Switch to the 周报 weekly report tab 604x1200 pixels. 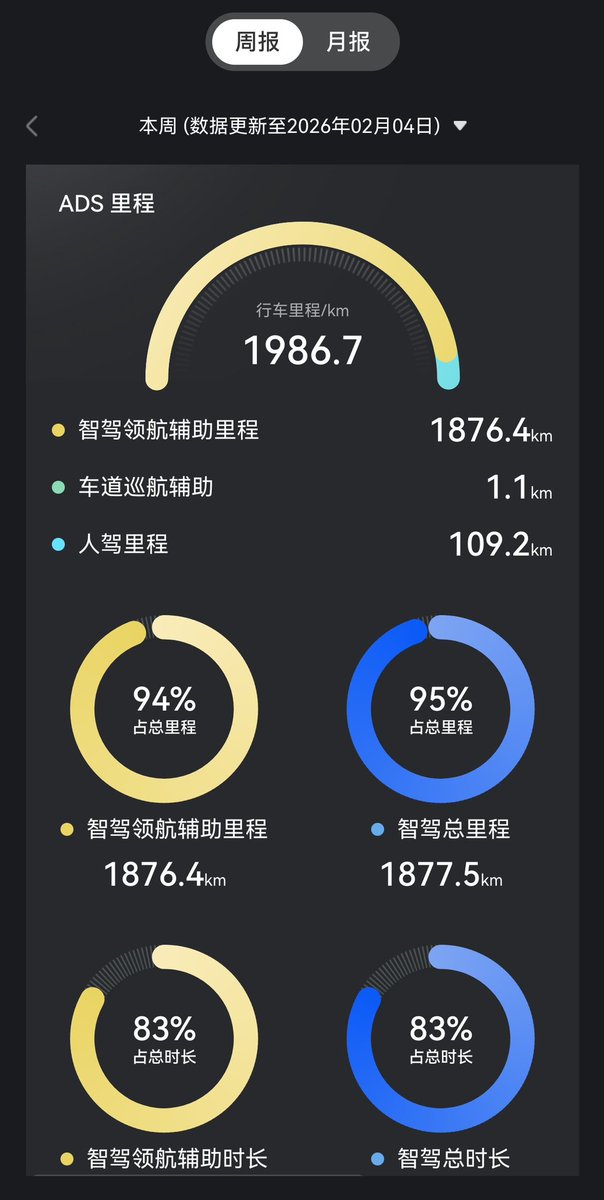coord(257,42)
